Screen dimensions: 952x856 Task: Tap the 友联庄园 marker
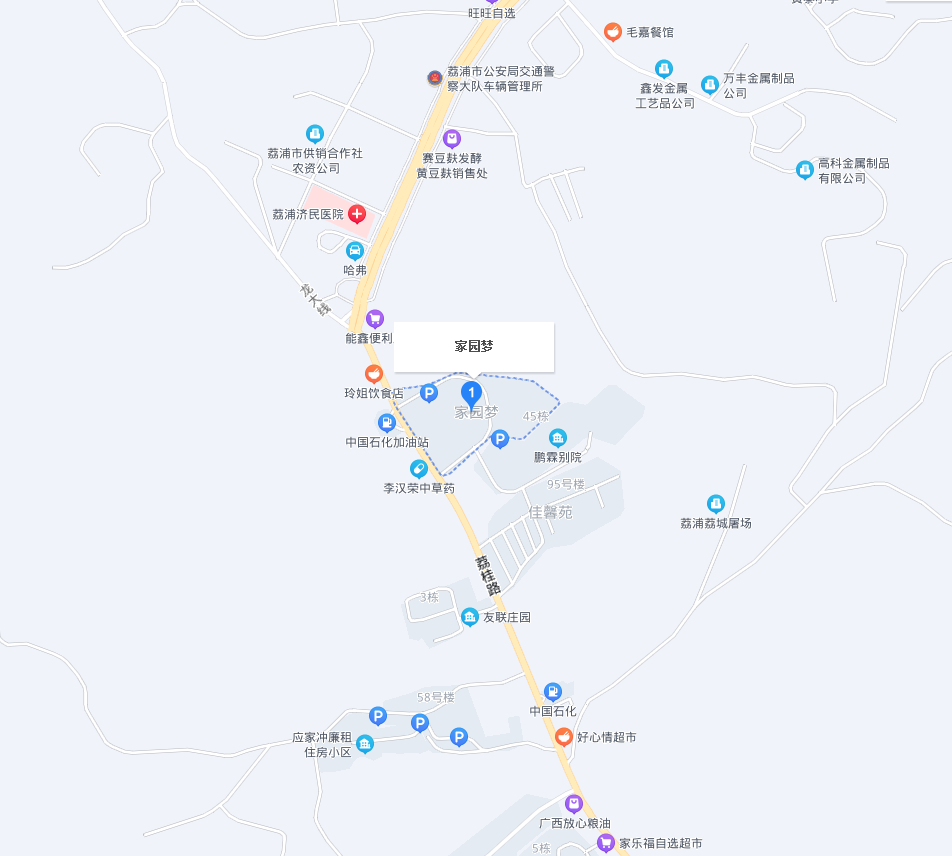click(x=470, y=617)
